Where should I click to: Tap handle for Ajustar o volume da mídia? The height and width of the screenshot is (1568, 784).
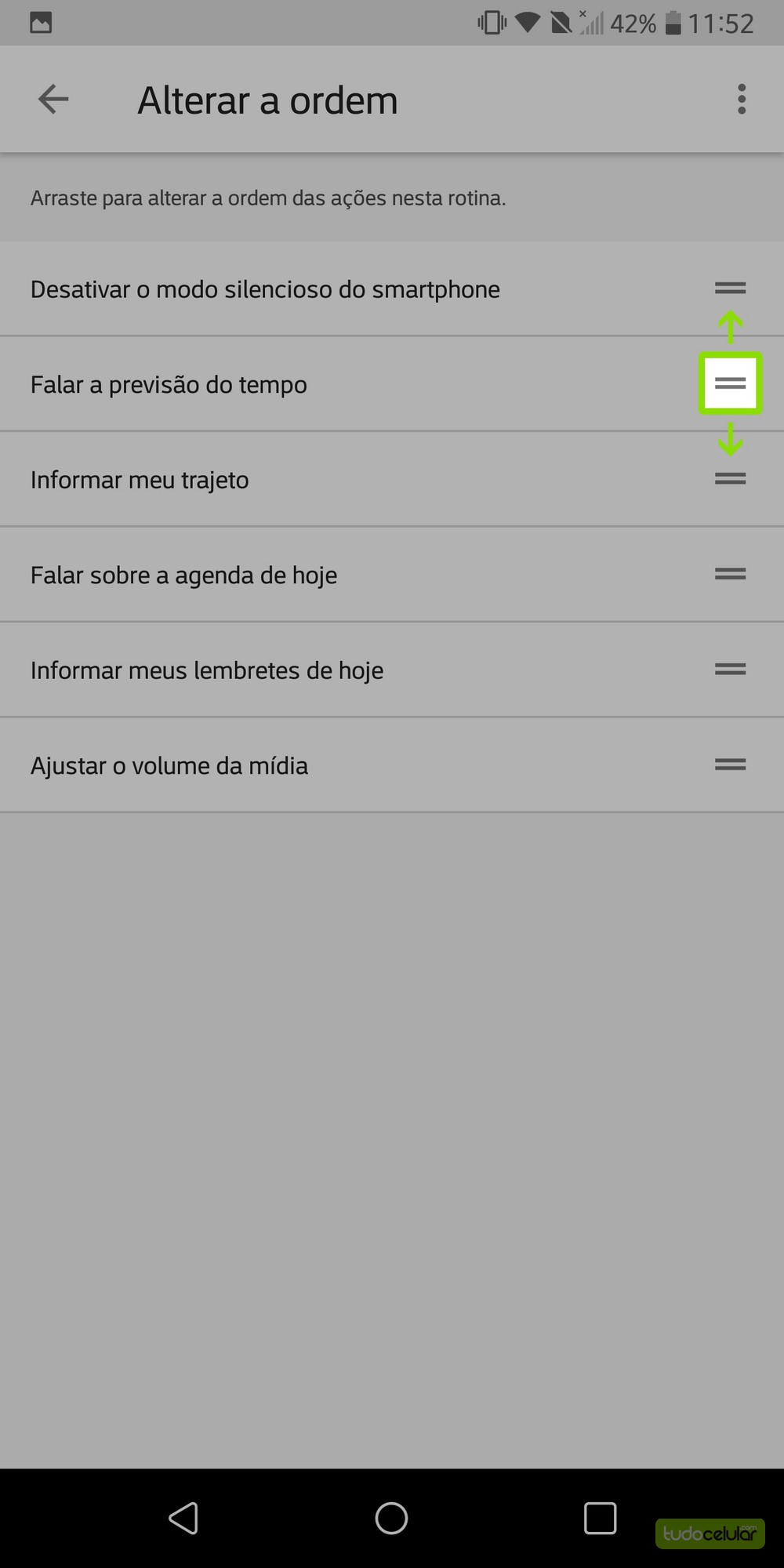point(730,764)
